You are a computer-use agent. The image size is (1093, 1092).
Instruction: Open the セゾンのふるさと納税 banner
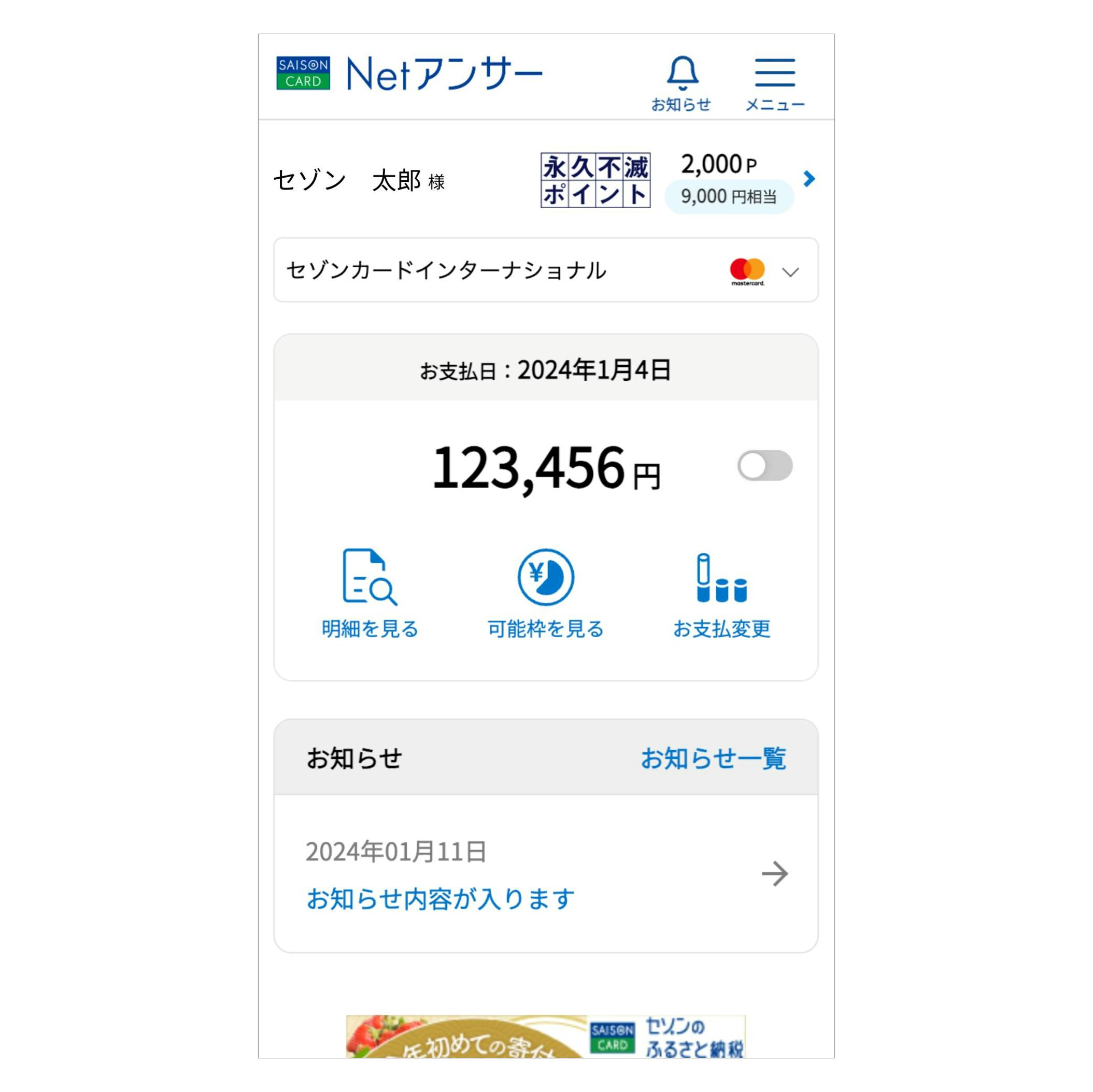546,1037
